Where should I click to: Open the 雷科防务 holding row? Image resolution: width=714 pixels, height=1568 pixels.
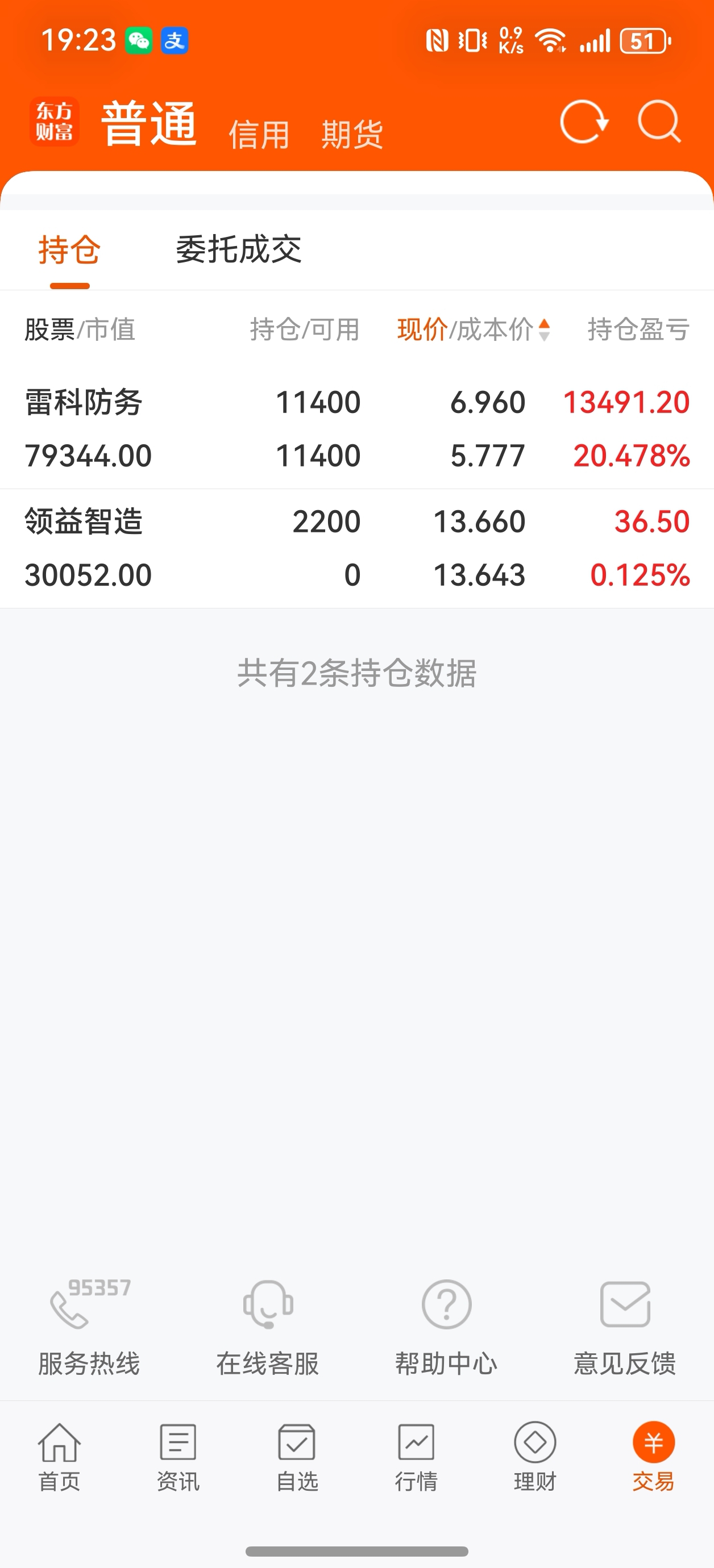coord(357,428)
